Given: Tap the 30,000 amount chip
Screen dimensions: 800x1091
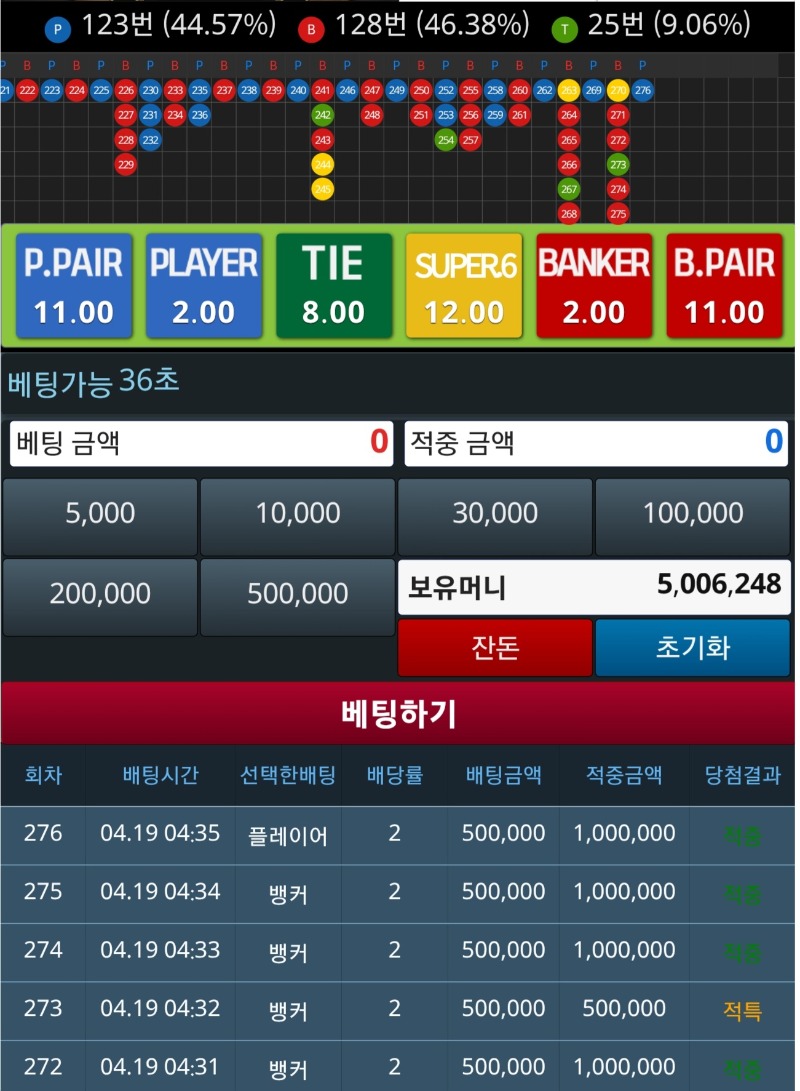Looking at the screenshot, I should (x=494, y=515).
